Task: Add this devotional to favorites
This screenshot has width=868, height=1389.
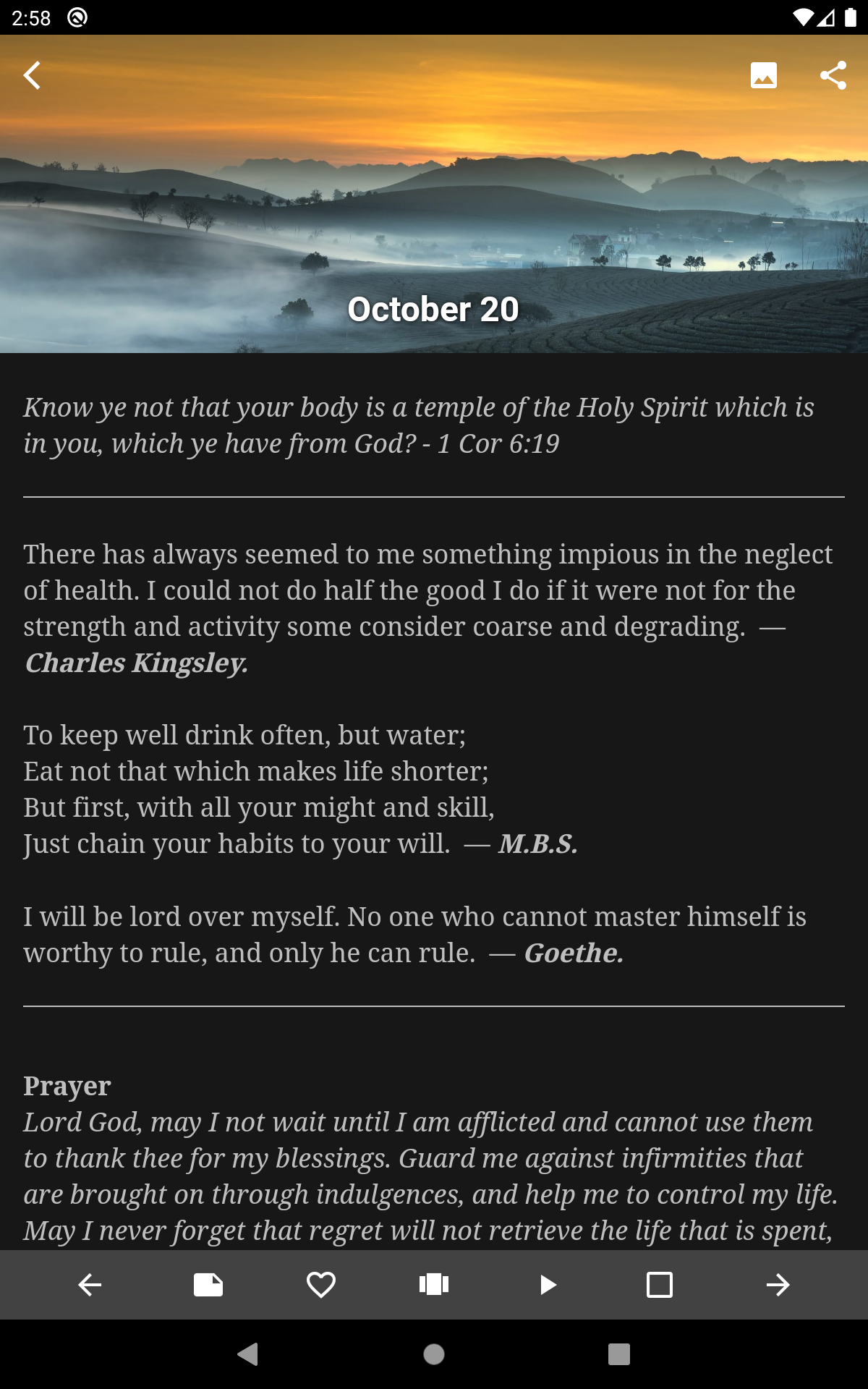Action: tap(321, 1285)
